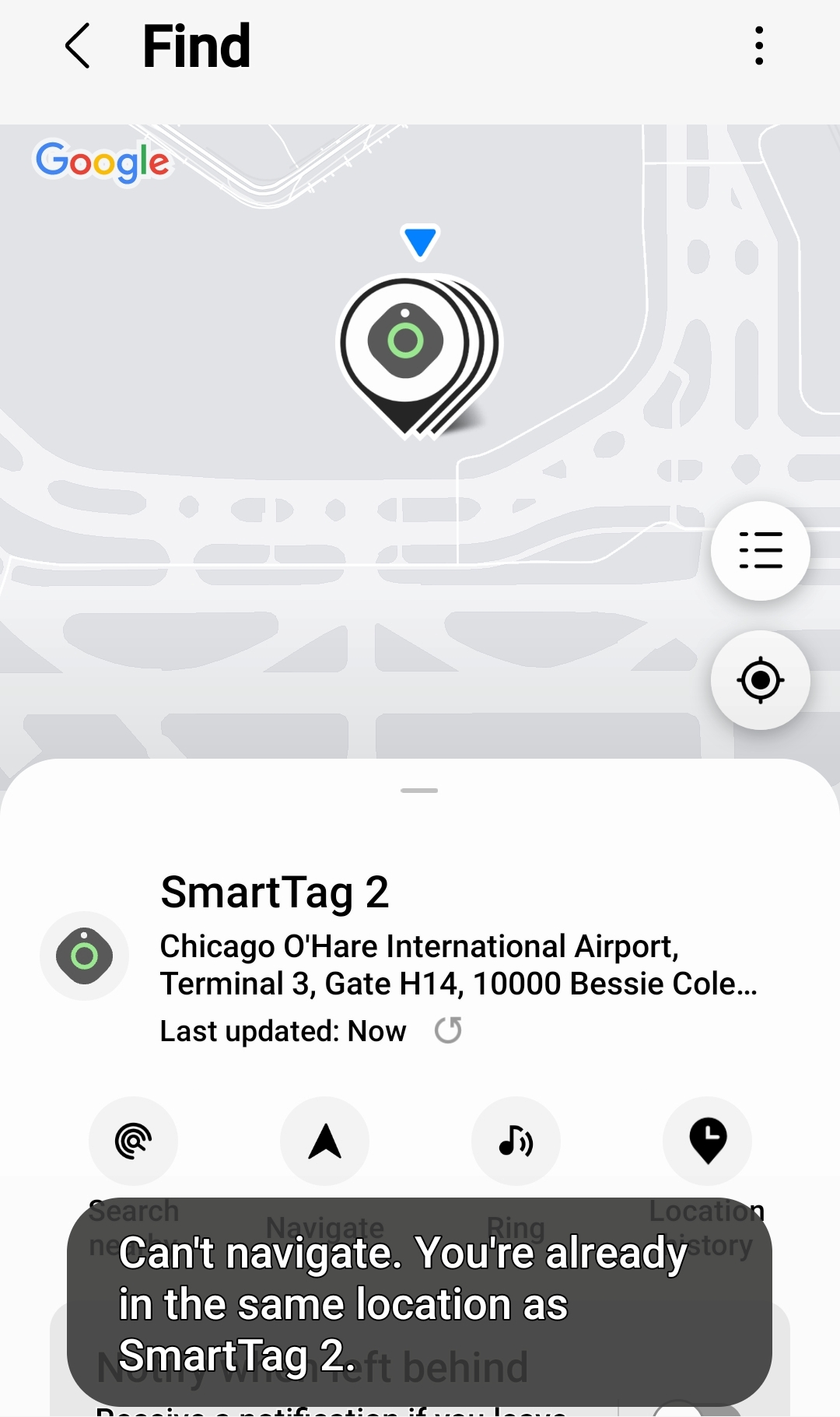View Location history of SmartTag 2
The image size is (840, 1417).
tap(707, 1141)
